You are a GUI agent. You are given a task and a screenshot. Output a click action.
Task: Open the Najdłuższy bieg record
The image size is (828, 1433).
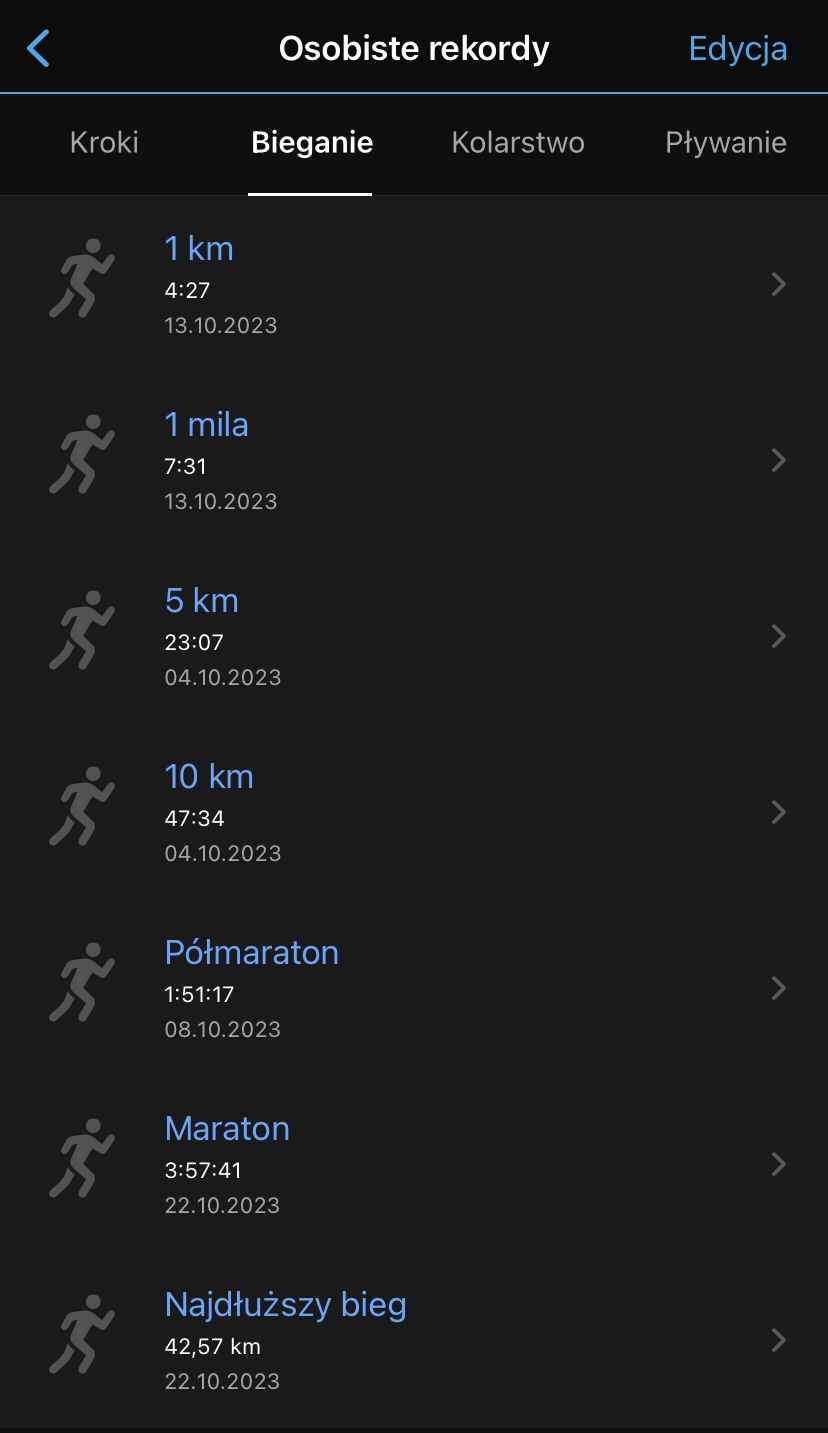click(414, 1341)
